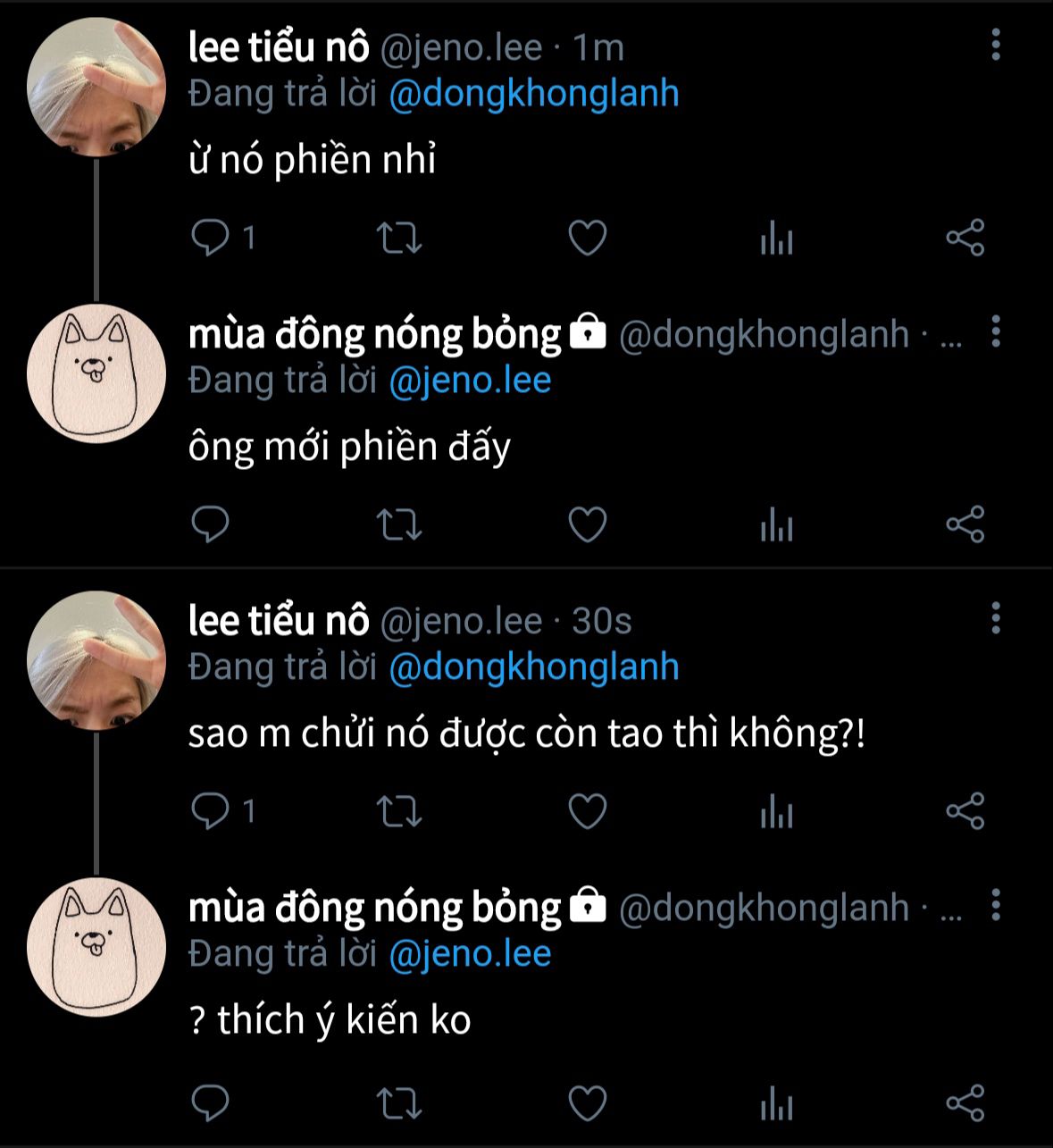
Task: Share the reply "? thích ý kiến ko"
Action: 965,1103
